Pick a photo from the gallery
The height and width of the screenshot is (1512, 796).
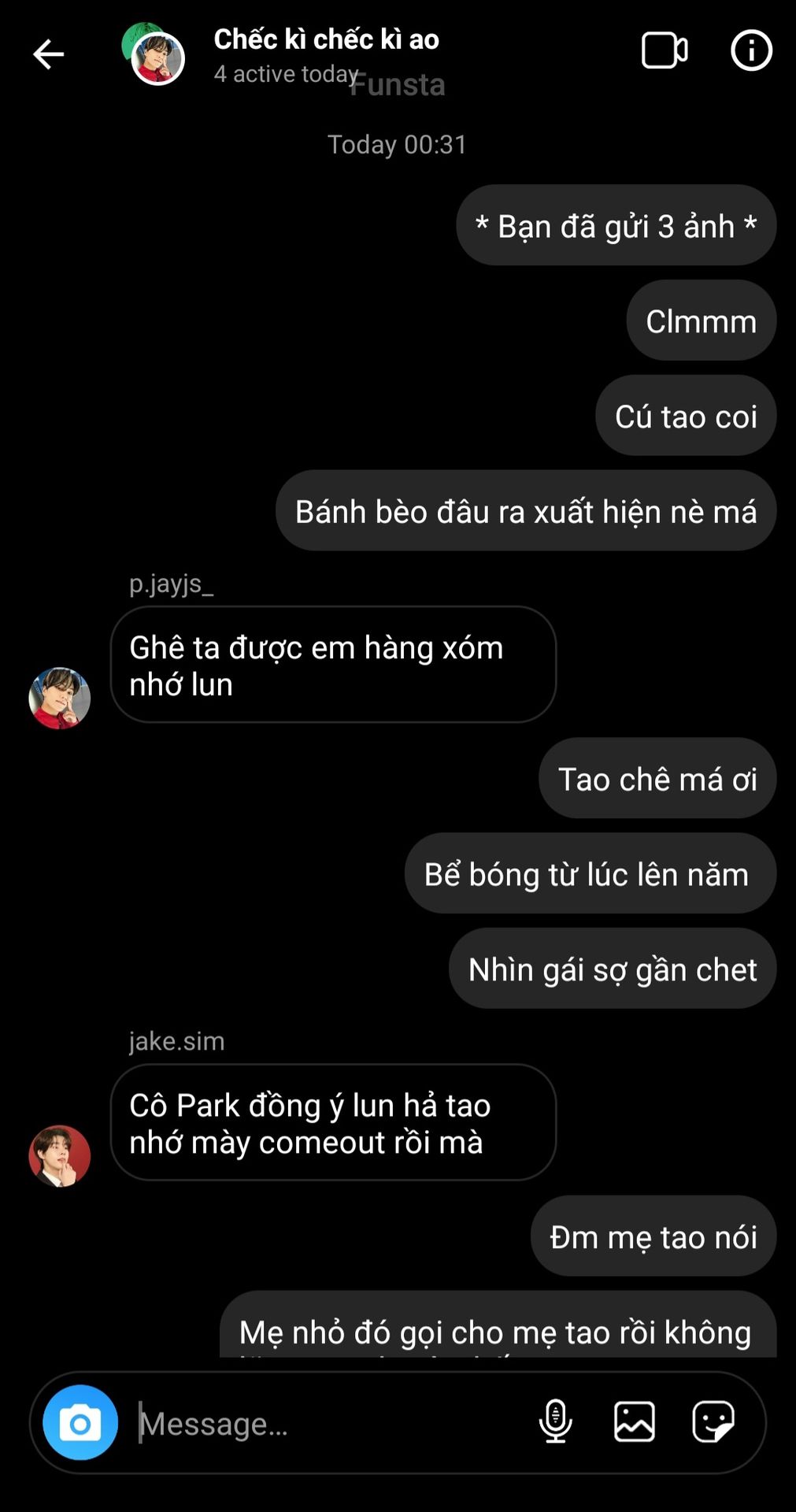(634, 1422)
